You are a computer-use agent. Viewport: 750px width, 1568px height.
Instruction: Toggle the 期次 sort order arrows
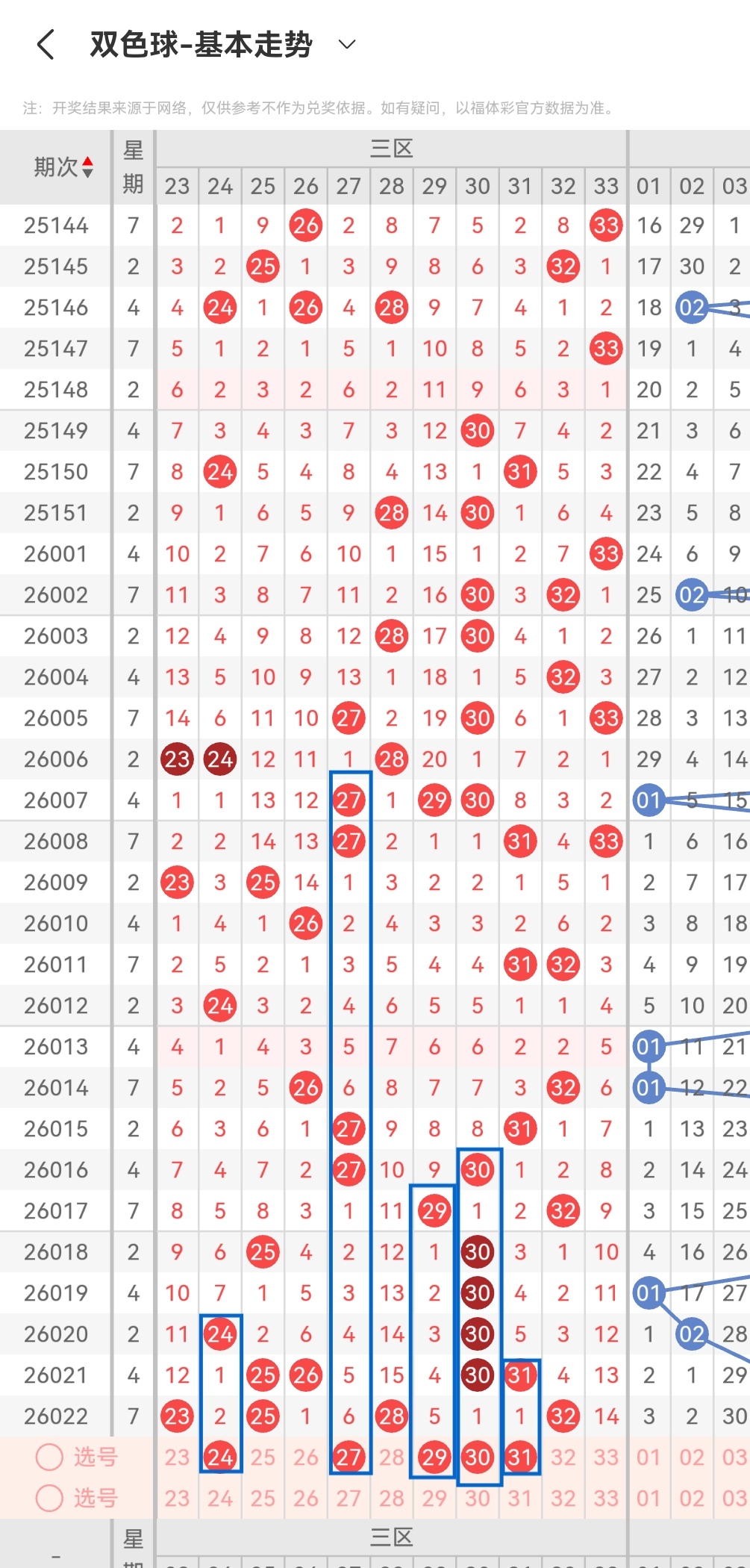tap(87, 167)
